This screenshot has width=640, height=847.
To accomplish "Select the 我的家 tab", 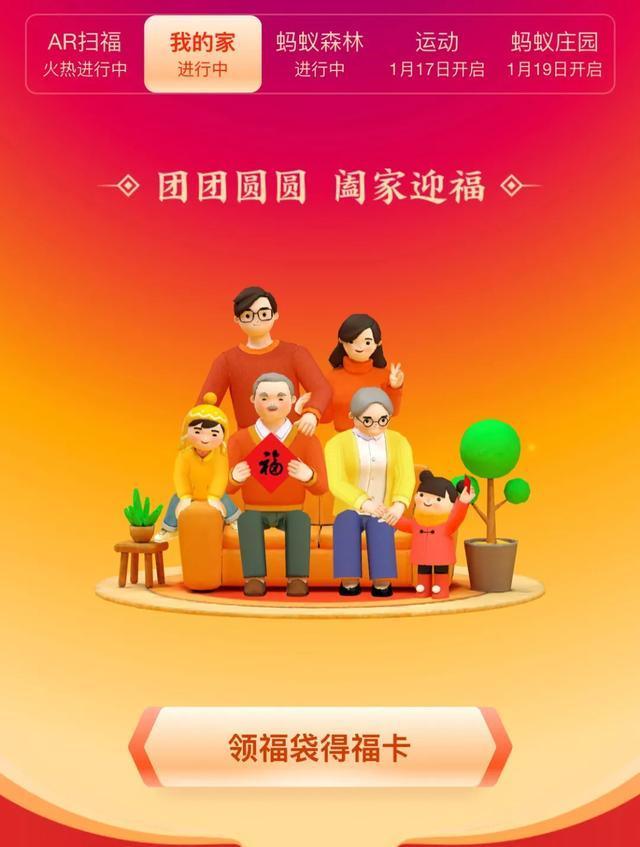I will click(x=203, y=54).
